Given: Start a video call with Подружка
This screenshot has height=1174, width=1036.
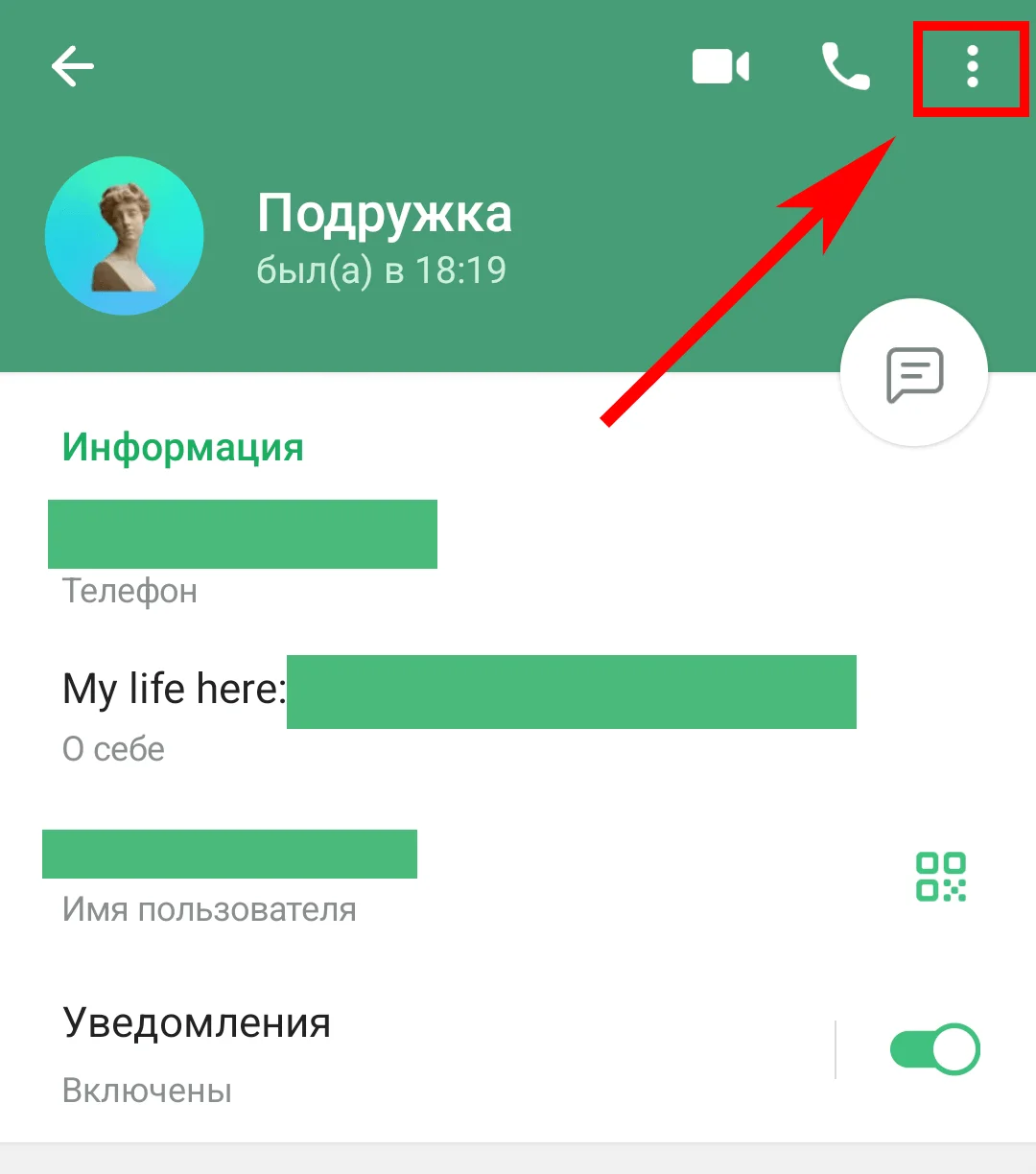Looking at the screenshot, I should click(x=720, y=67).
